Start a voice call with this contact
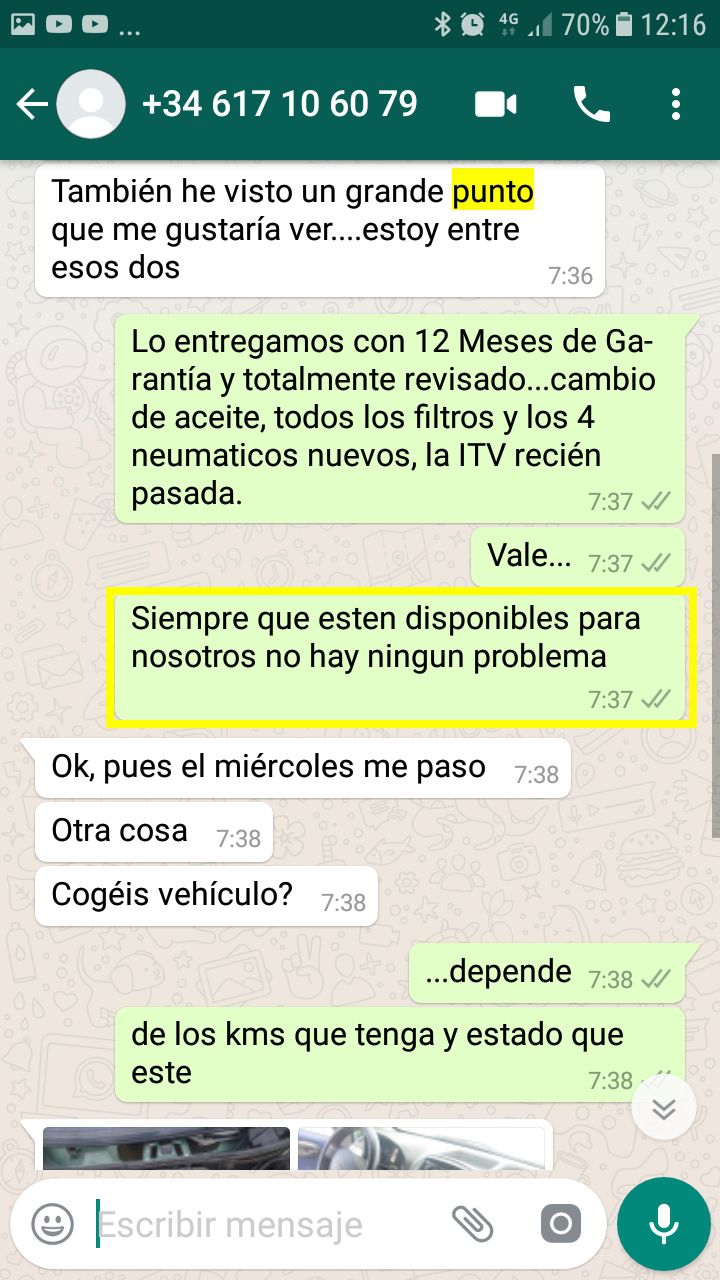Screen dimensions: 720x1280 pyautogui.click(x=591, y=105)
